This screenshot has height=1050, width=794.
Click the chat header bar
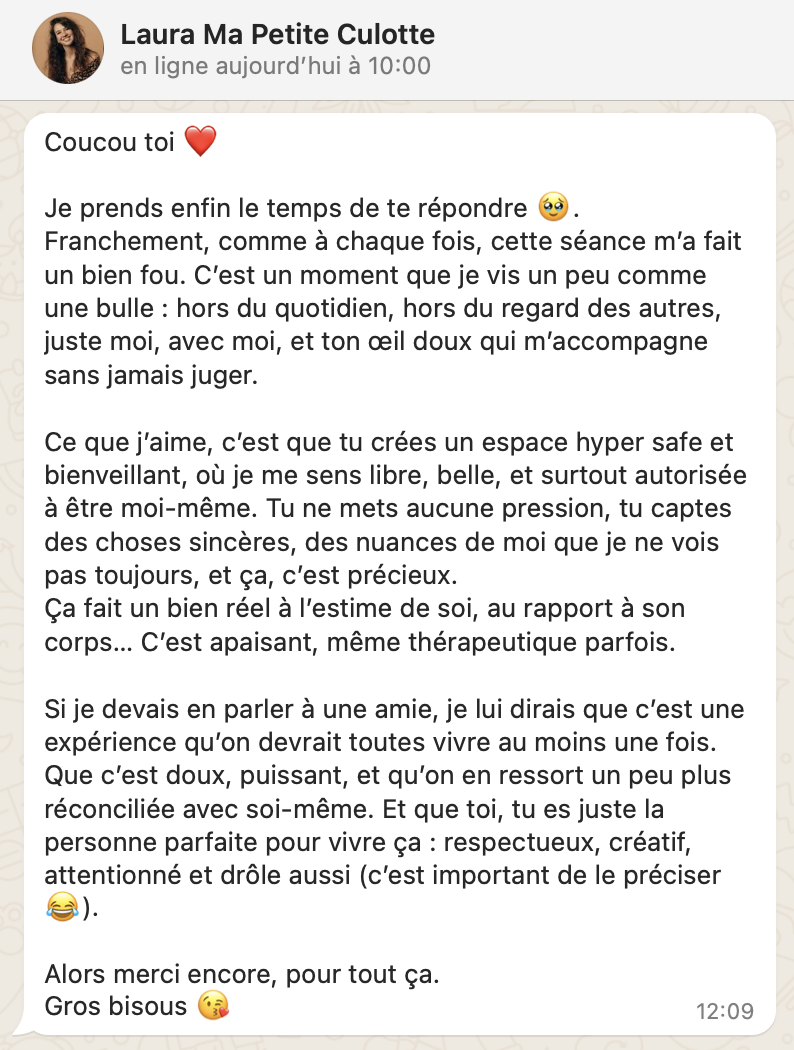(400, 48)
